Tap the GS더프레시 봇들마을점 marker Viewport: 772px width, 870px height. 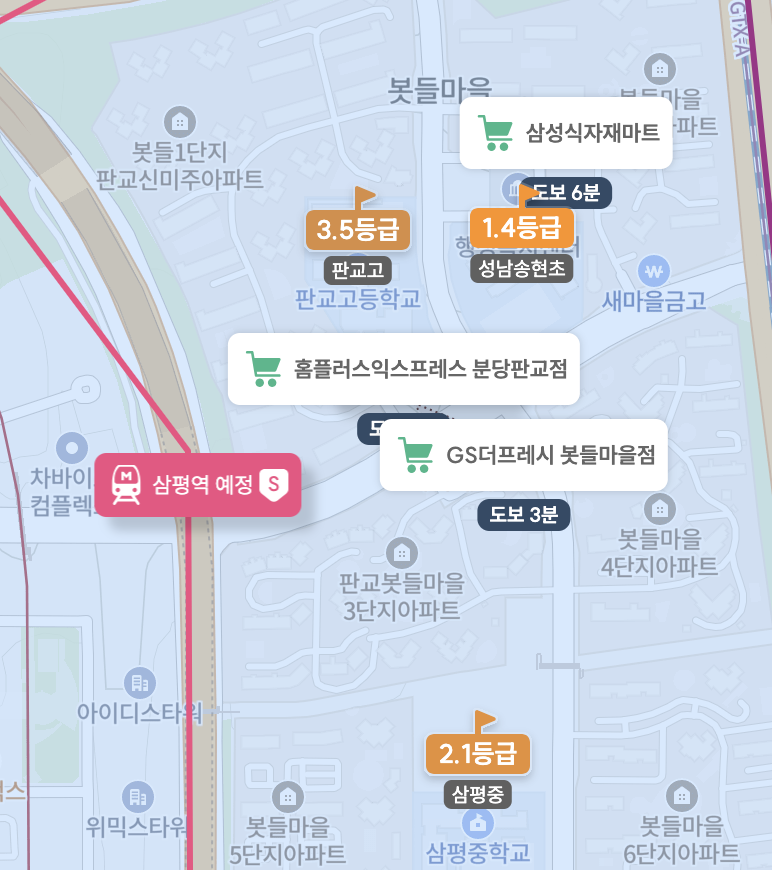pos(523,455)
